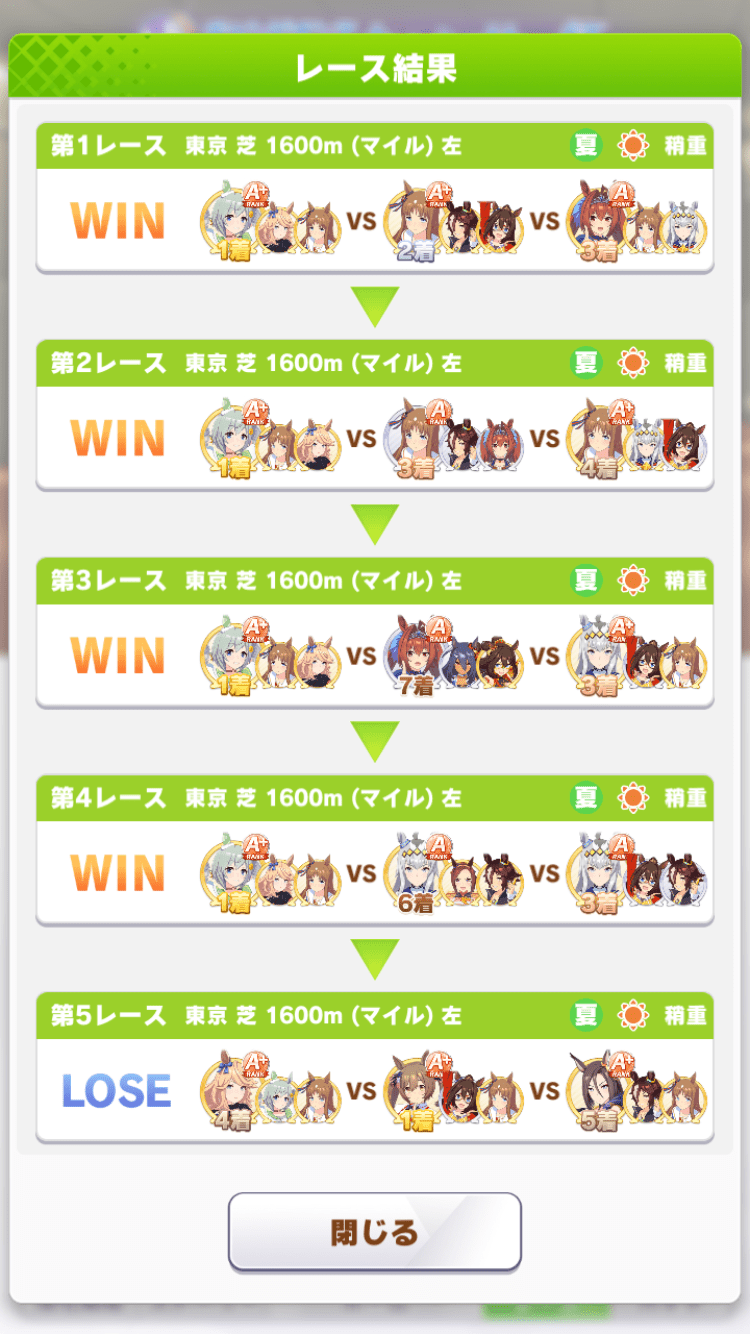The width and height of the screenshot is (750, 1334).
Task: Open the 第1レース result card
Action: coord(374,198)
